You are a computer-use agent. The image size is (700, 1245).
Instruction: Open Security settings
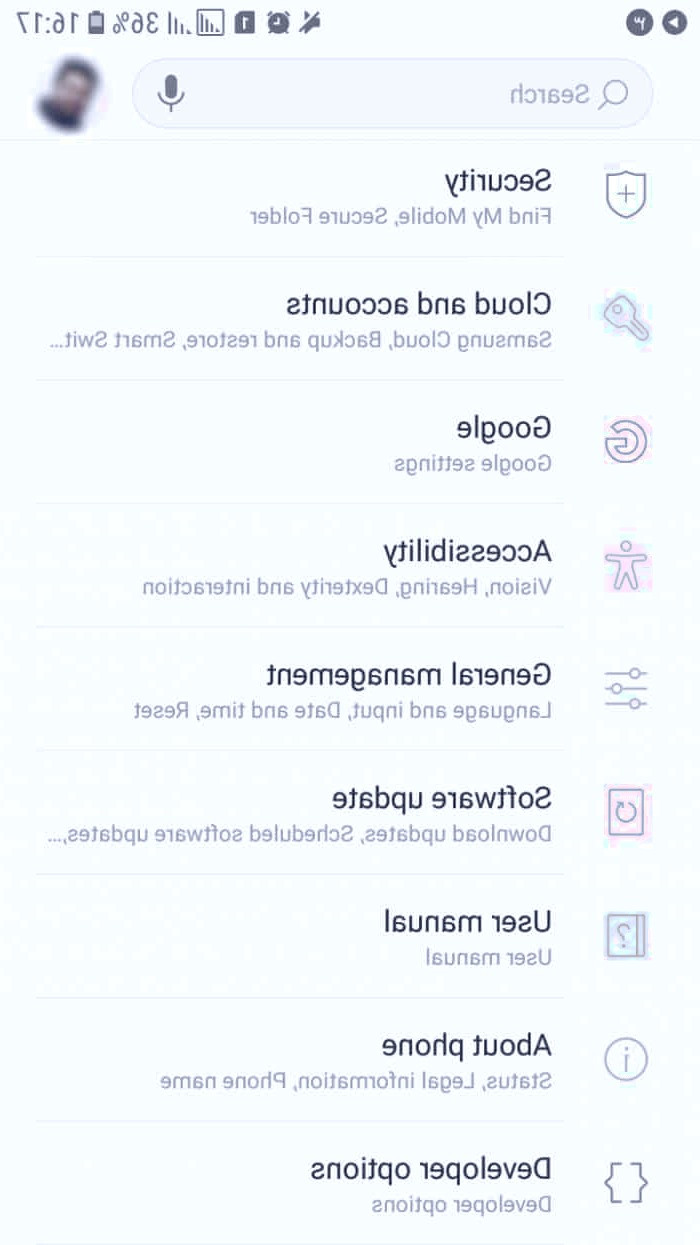tap(400, 196)
